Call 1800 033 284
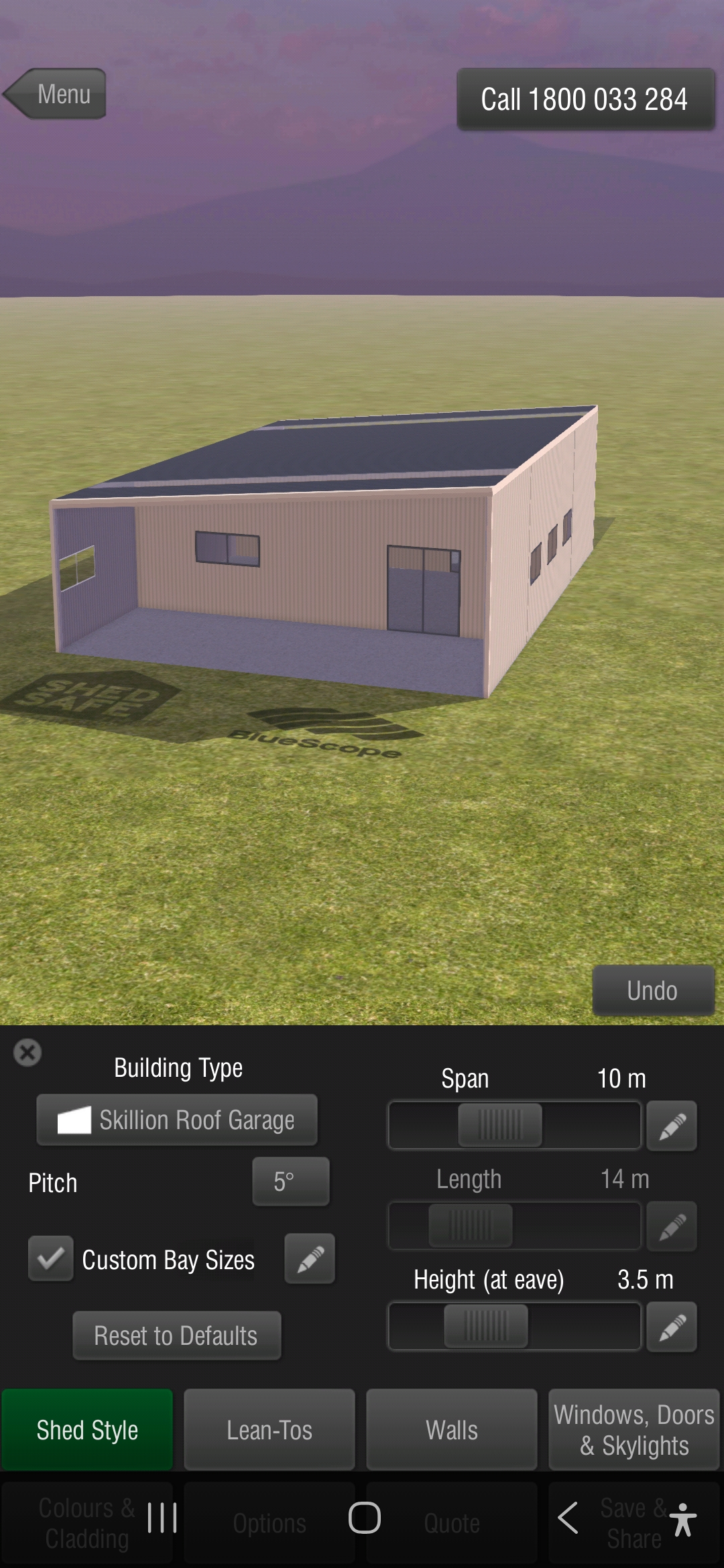This screenshot has width=724, height=1568. 585,99
